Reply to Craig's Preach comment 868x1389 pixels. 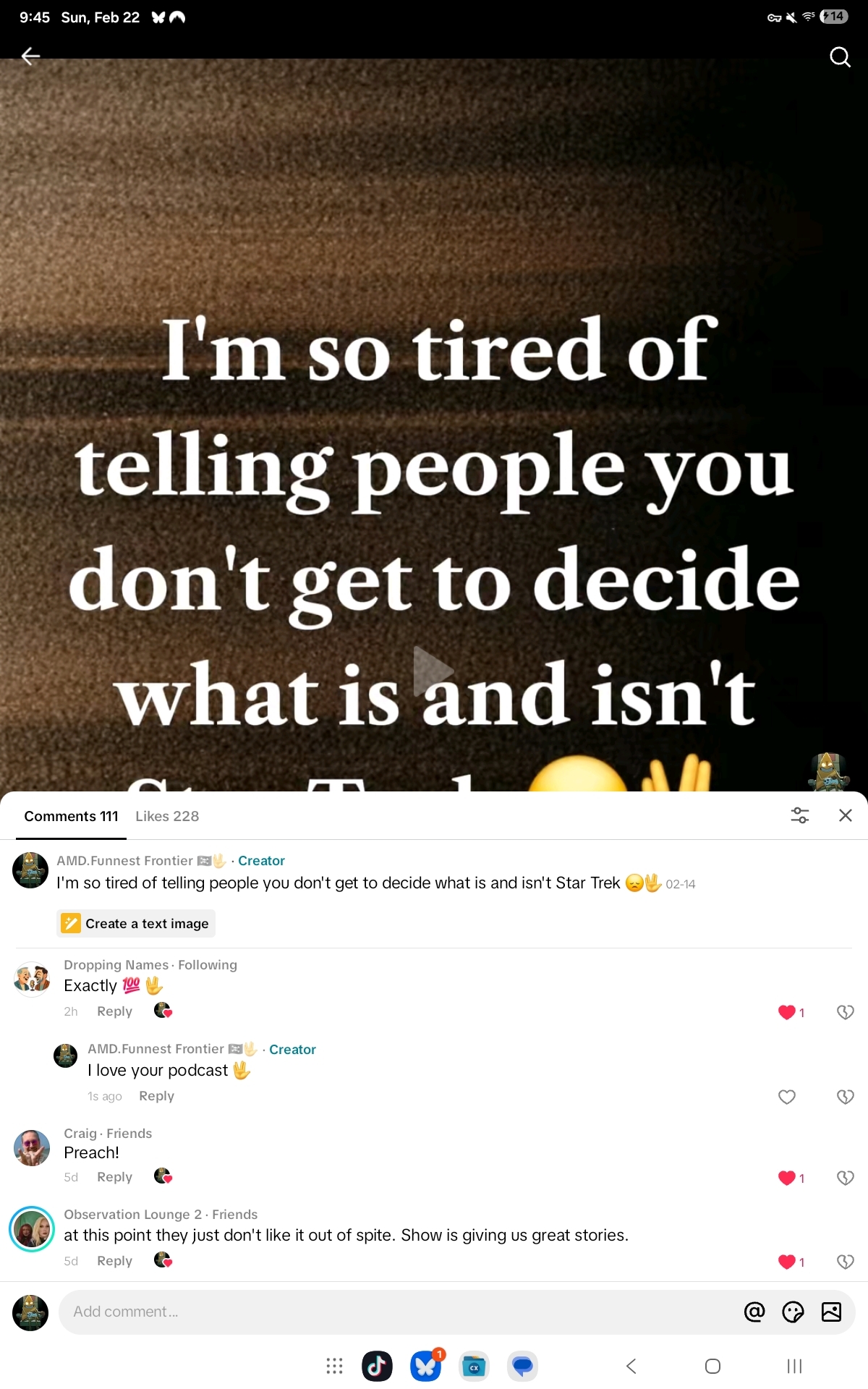click(114, 1177)
